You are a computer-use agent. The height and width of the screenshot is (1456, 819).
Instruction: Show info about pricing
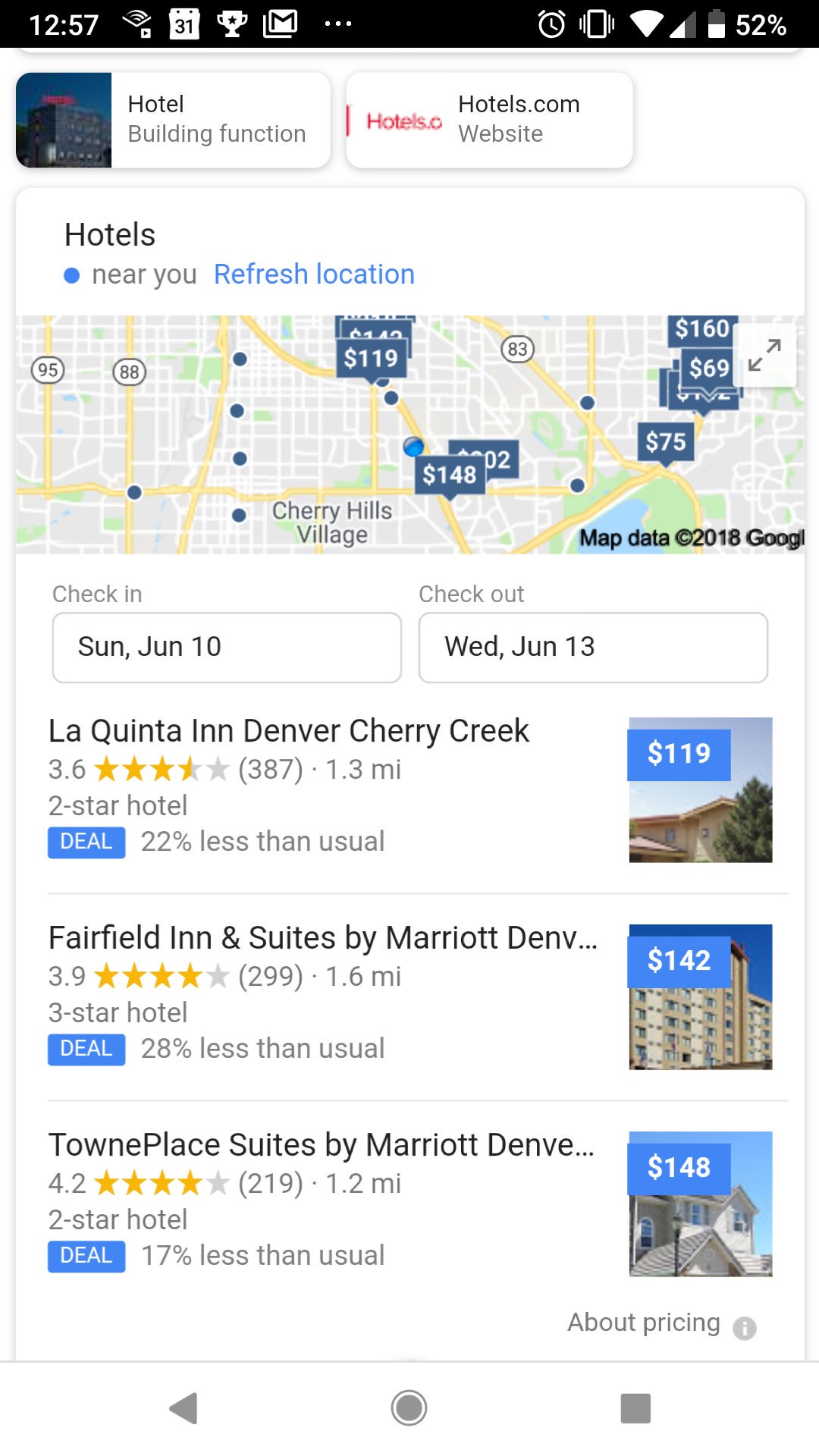coord(744,1328)
